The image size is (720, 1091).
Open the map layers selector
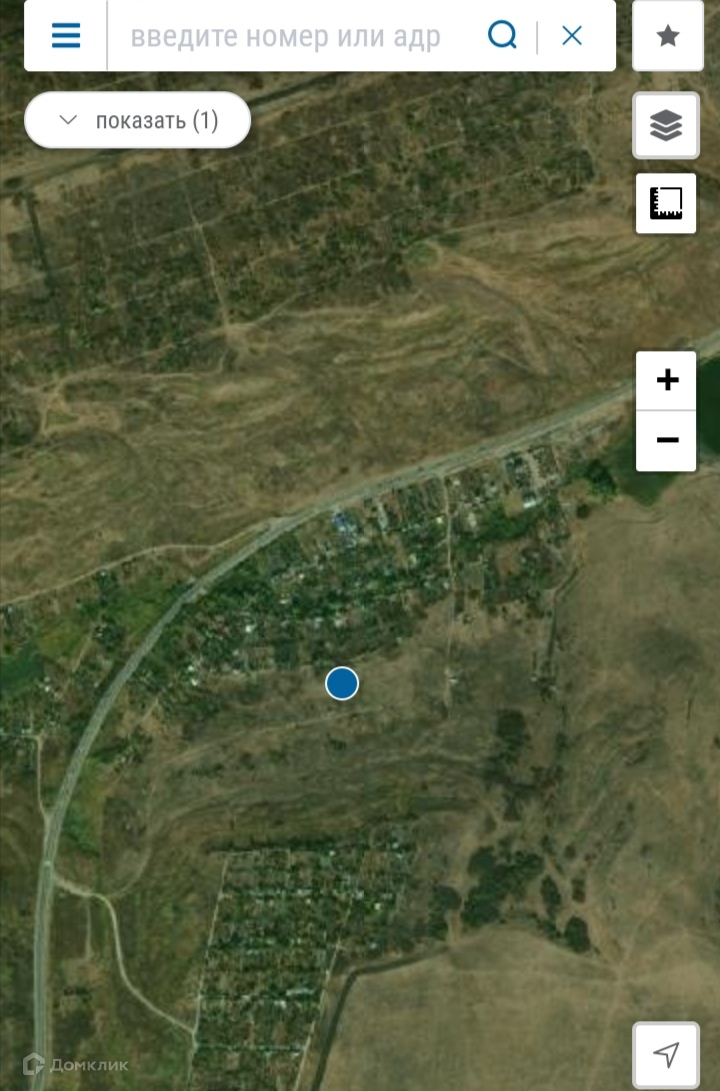(666, 125)
